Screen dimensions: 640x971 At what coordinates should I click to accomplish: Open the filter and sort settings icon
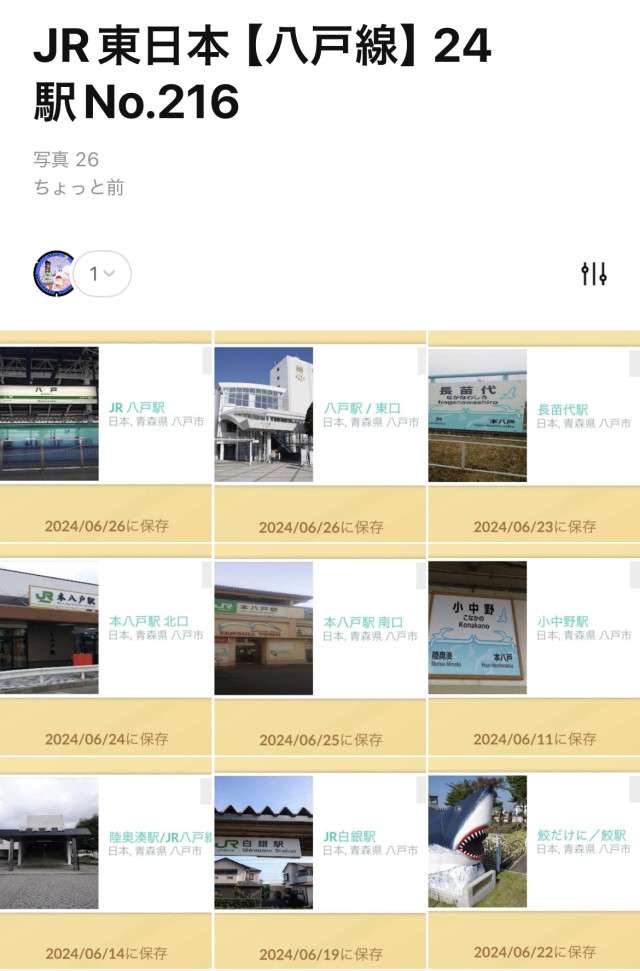594,273
